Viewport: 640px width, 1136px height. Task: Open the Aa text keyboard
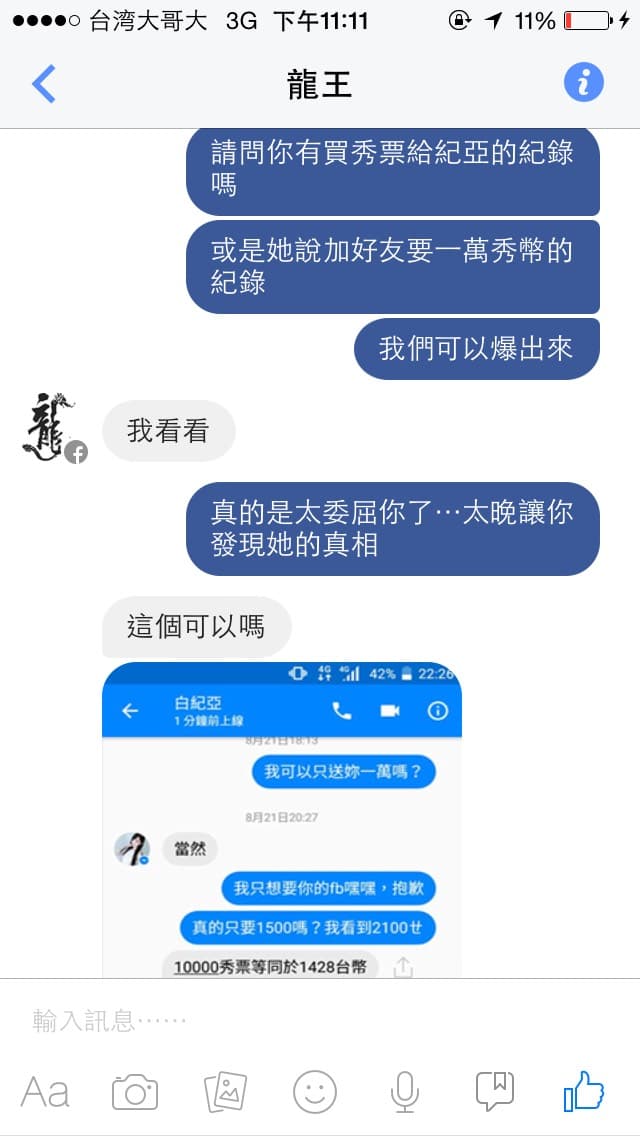(46, 1091)
